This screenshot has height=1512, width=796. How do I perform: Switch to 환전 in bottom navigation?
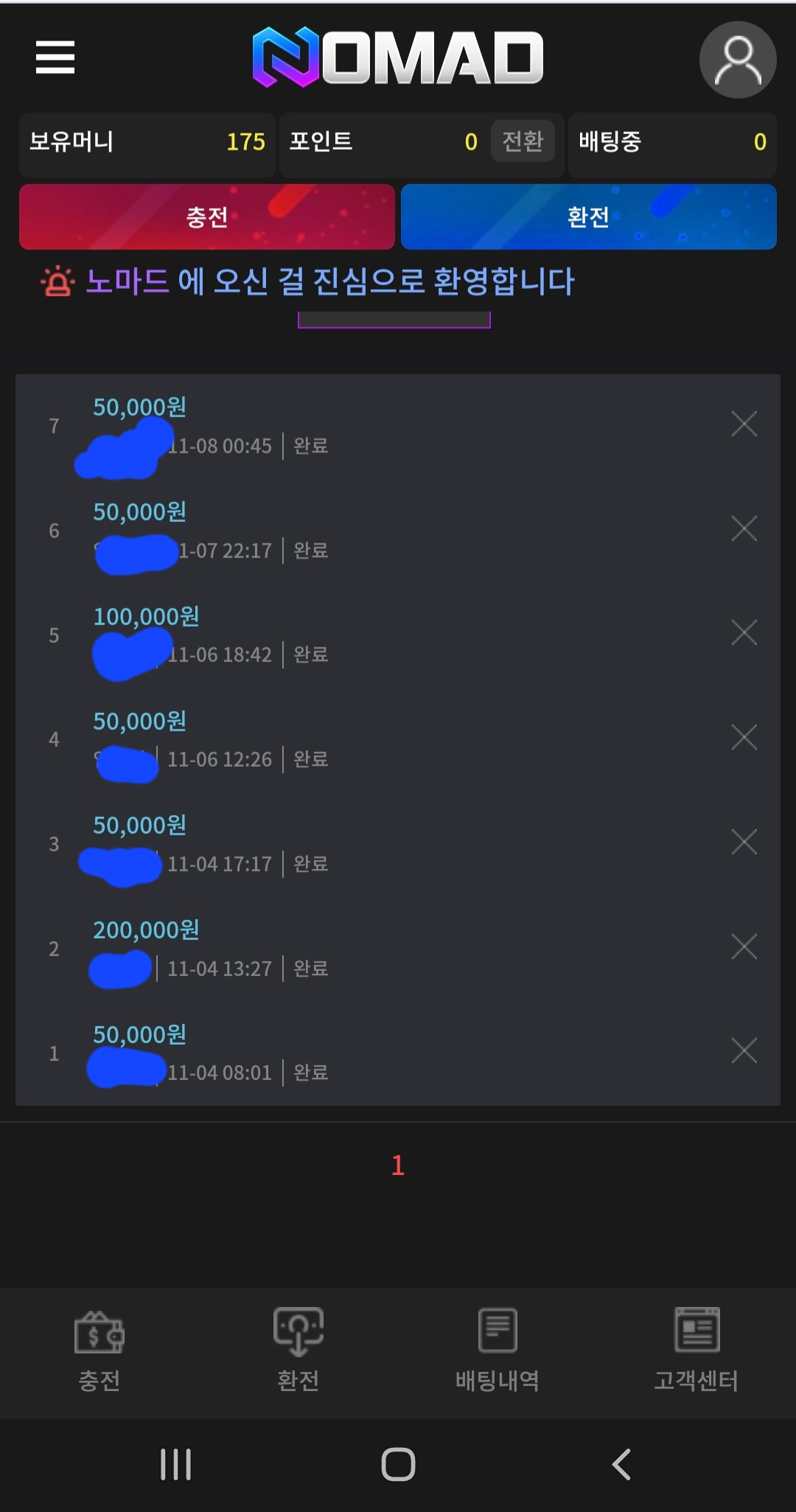click(x=298, y=1351)
